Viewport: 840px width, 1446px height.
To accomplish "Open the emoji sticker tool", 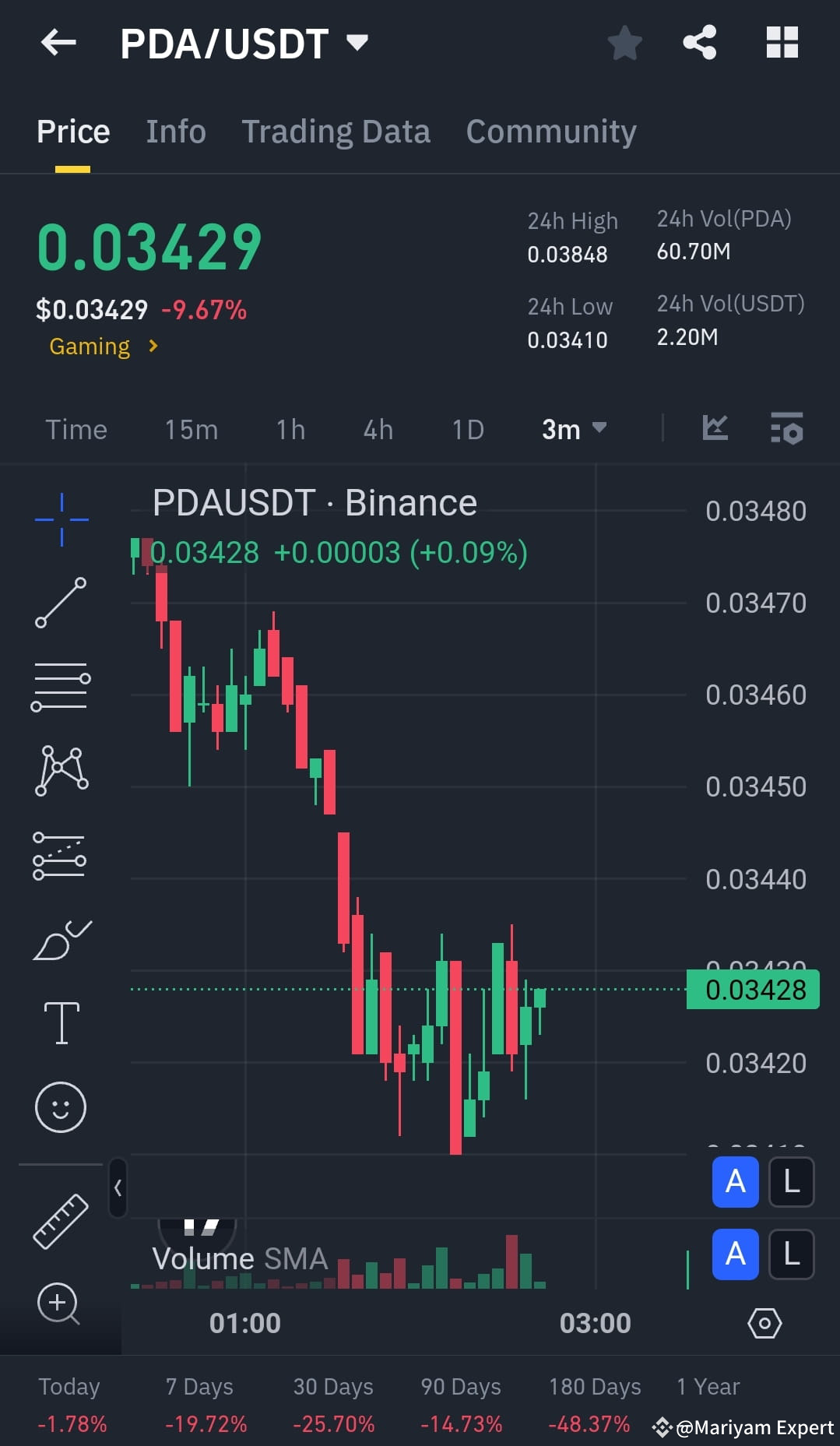I will click(x=61, y=1106).
